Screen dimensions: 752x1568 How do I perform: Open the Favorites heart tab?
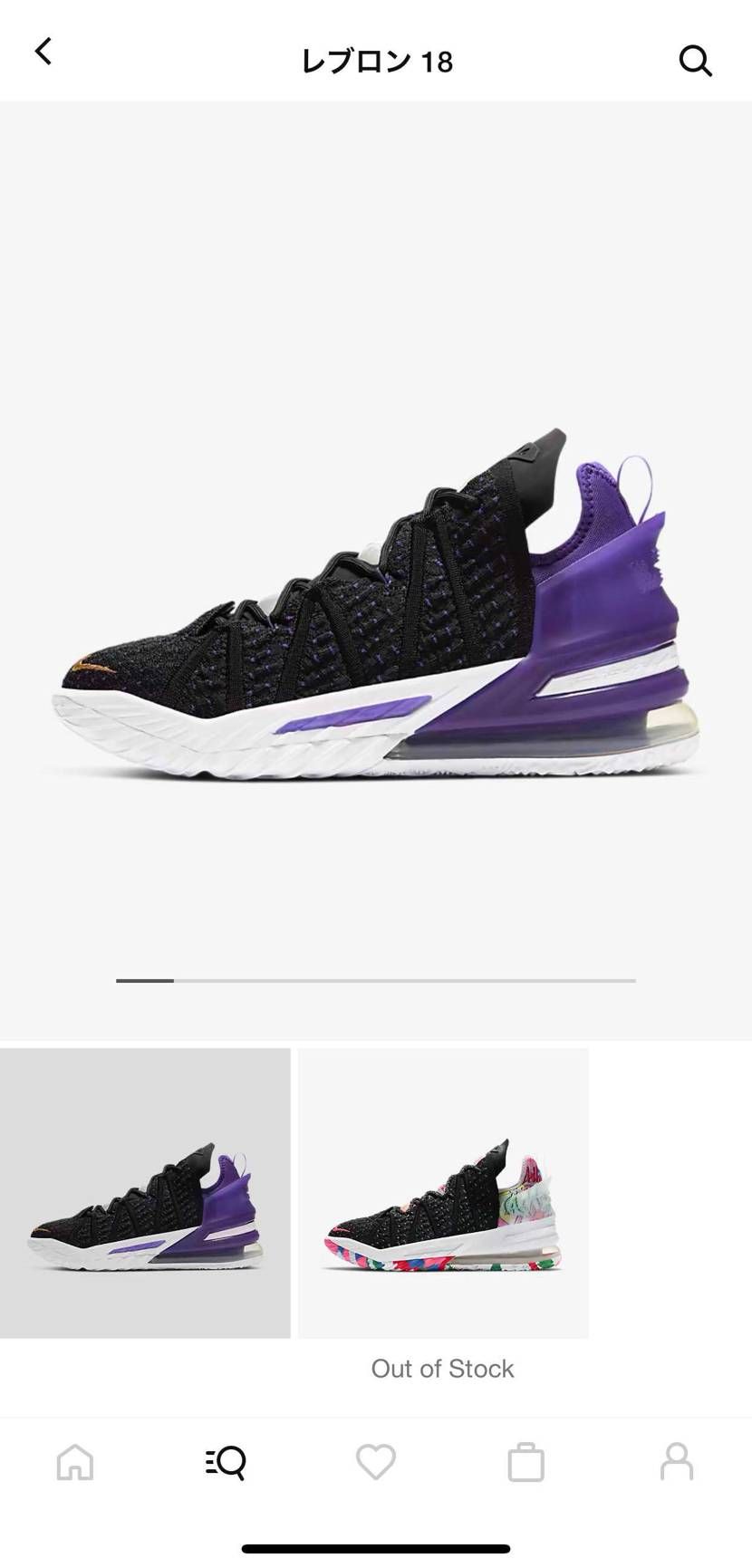376,1461
